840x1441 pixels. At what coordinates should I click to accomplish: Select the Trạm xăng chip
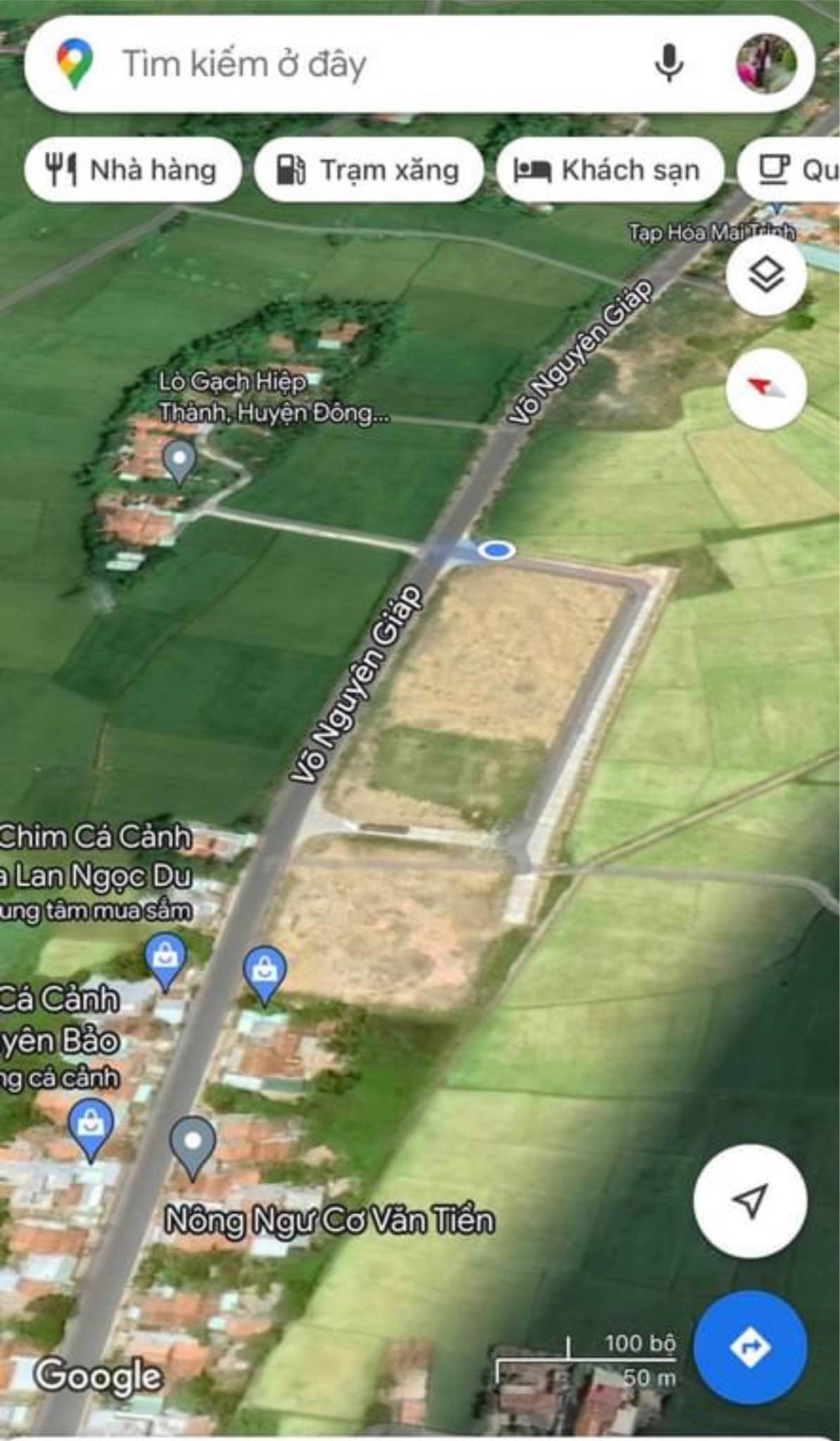point(368,170)
